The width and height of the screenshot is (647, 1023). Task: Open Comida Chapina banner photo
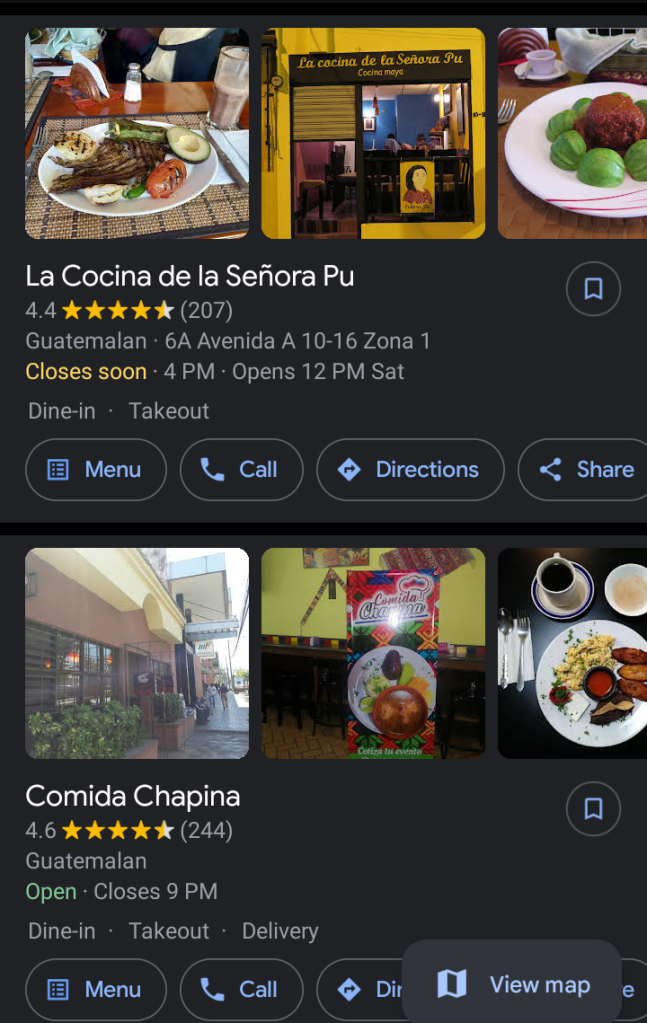pyautogui.click(x=373, y=653)
